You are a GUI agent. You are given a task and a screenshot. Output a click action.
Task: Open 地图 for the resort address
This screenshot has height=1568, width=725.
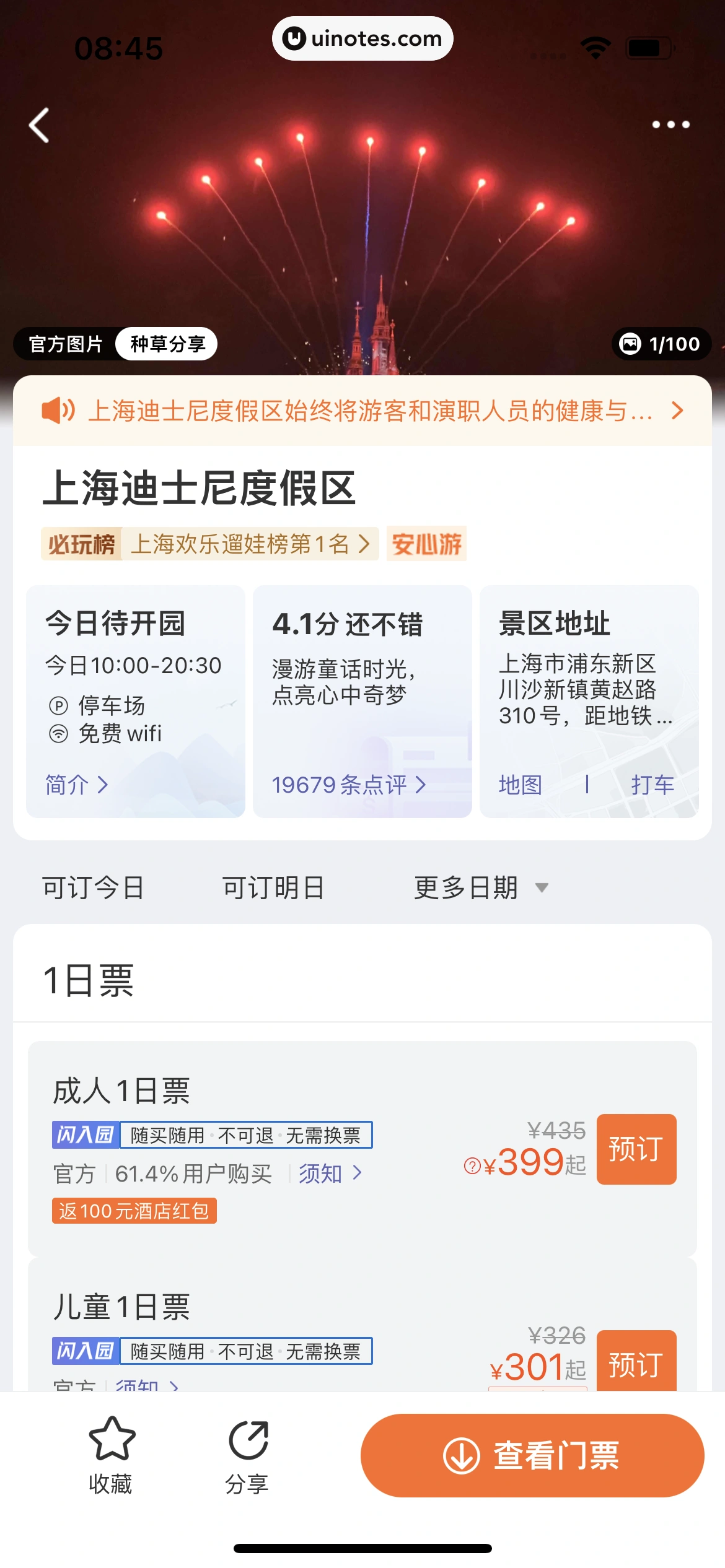coord(521,785)
